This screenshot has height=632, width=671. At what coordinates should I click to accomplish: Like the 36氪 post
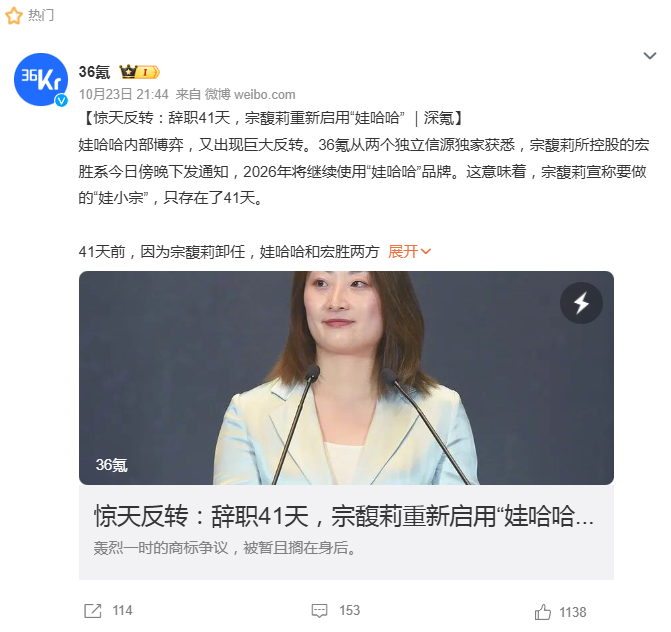click(560, 612)
